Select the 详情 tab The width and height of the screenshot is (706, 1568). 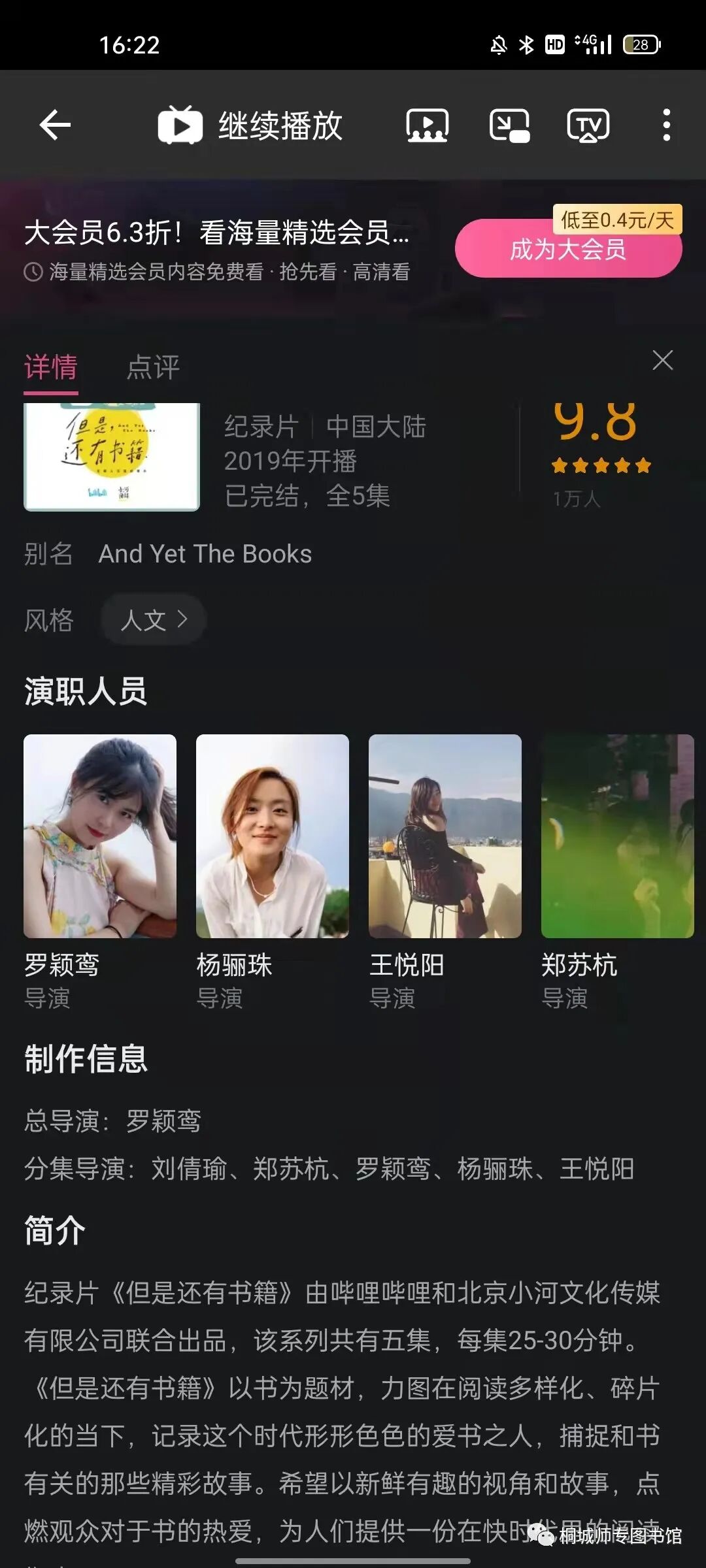tap(51, 367)
